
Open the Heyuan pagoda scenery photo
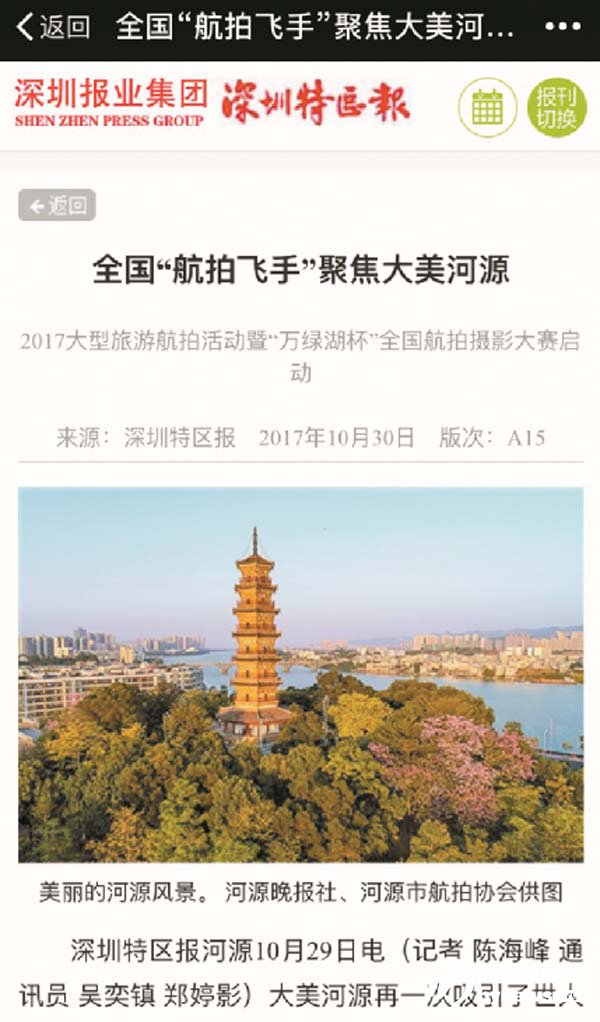tap(300, 675)
